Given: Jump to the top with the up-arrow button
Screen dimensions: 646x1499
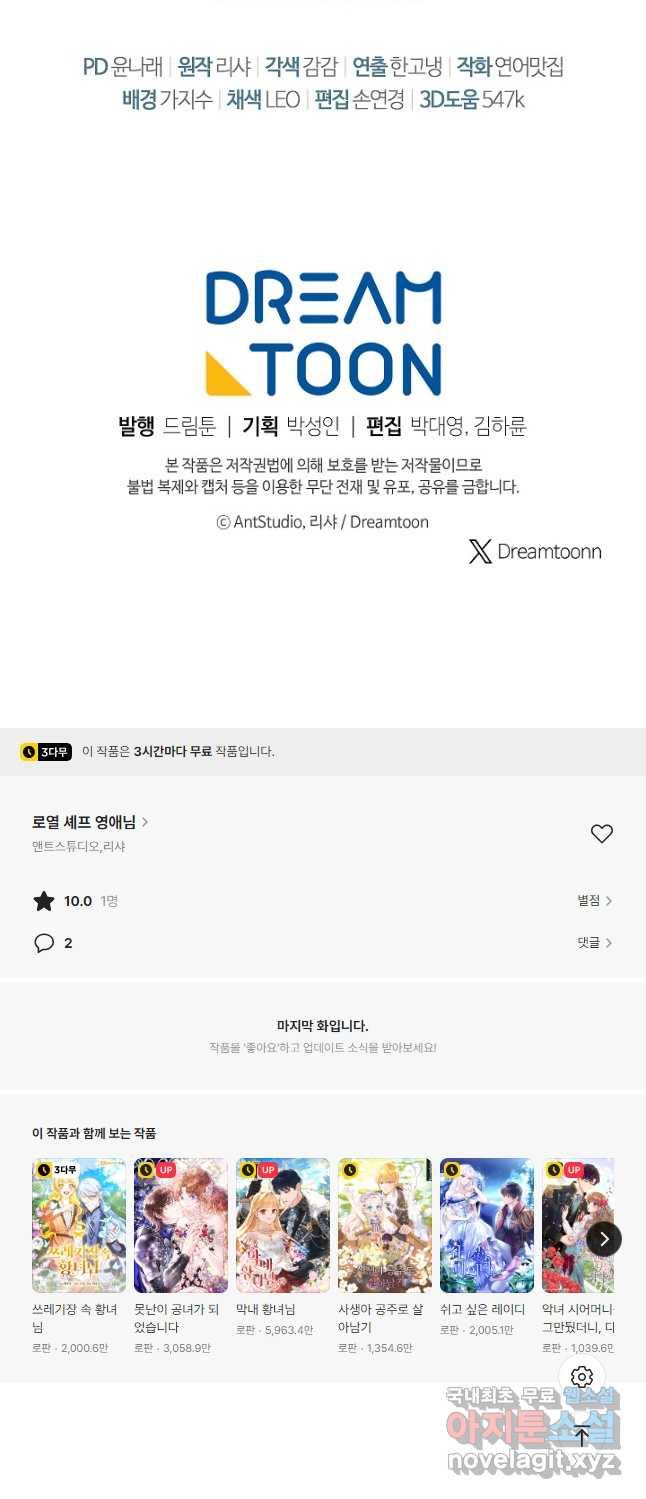Looking at the screenshot, I should [x=582, y=1436].
